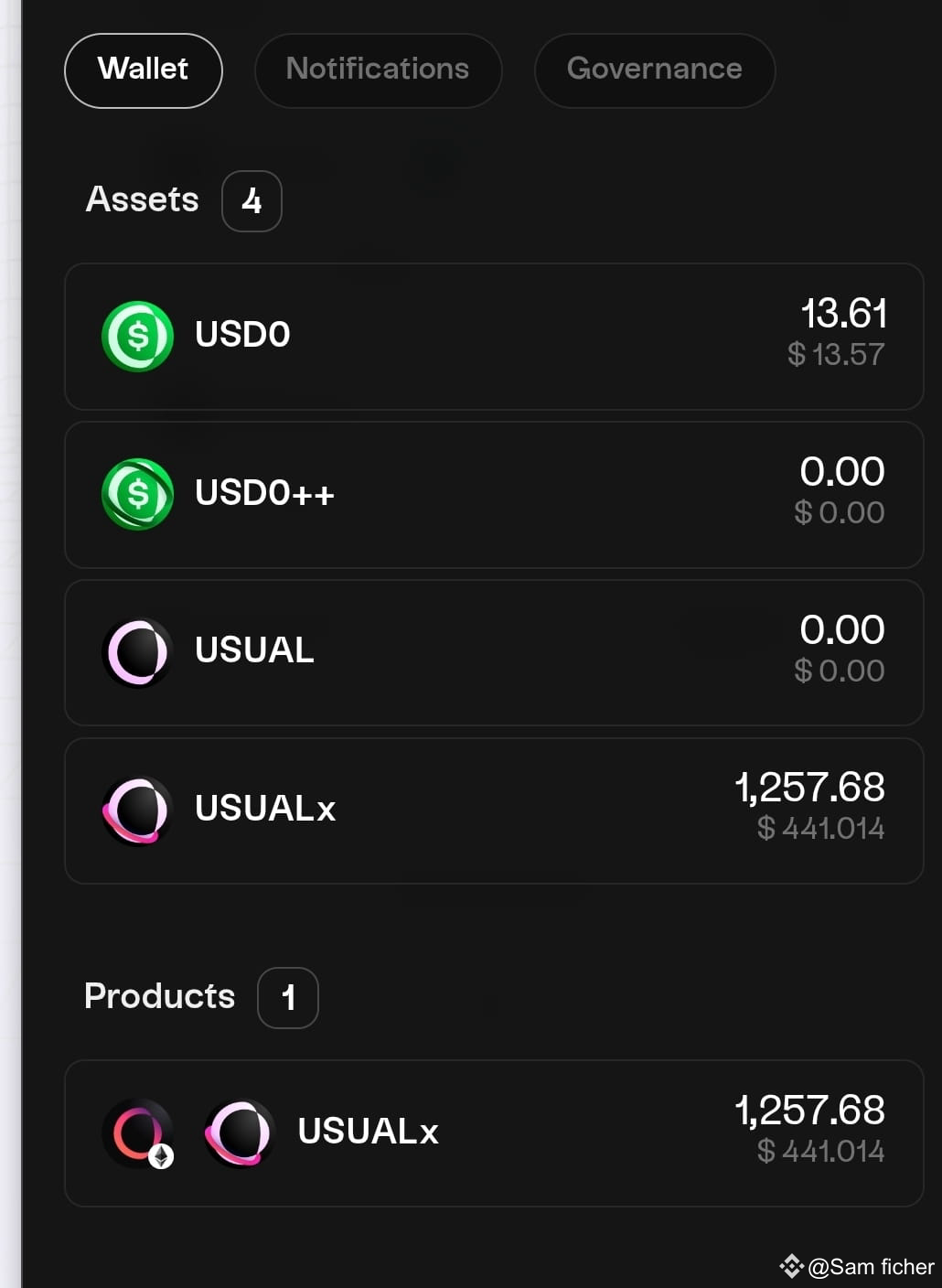Viewport: 942px width, 1288px height.
Task: Open the USUALx product entry
Action: click(x=494, y=1132)
